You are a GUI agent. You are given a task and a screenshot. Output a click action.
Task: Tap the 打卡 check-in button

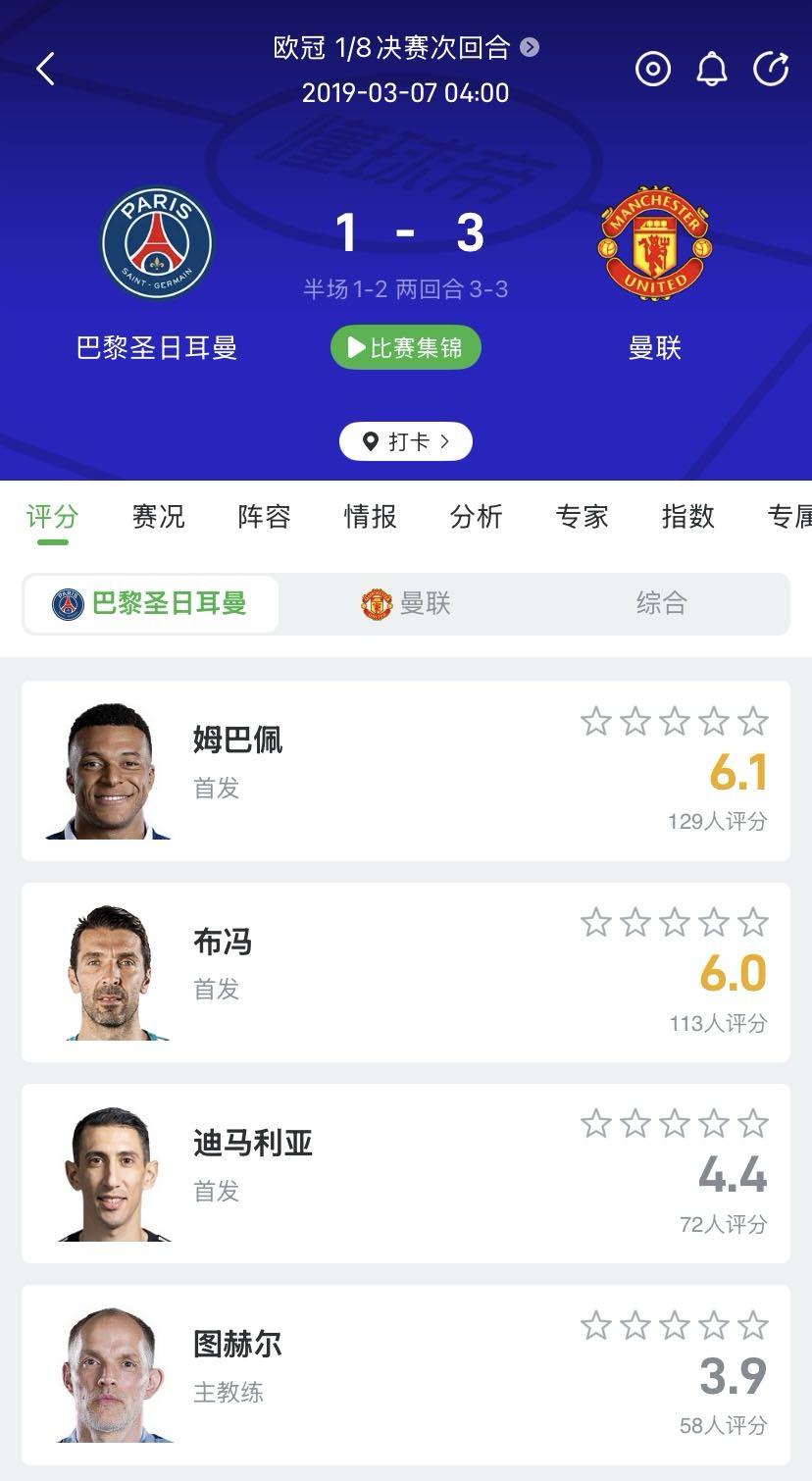[406, 441]
